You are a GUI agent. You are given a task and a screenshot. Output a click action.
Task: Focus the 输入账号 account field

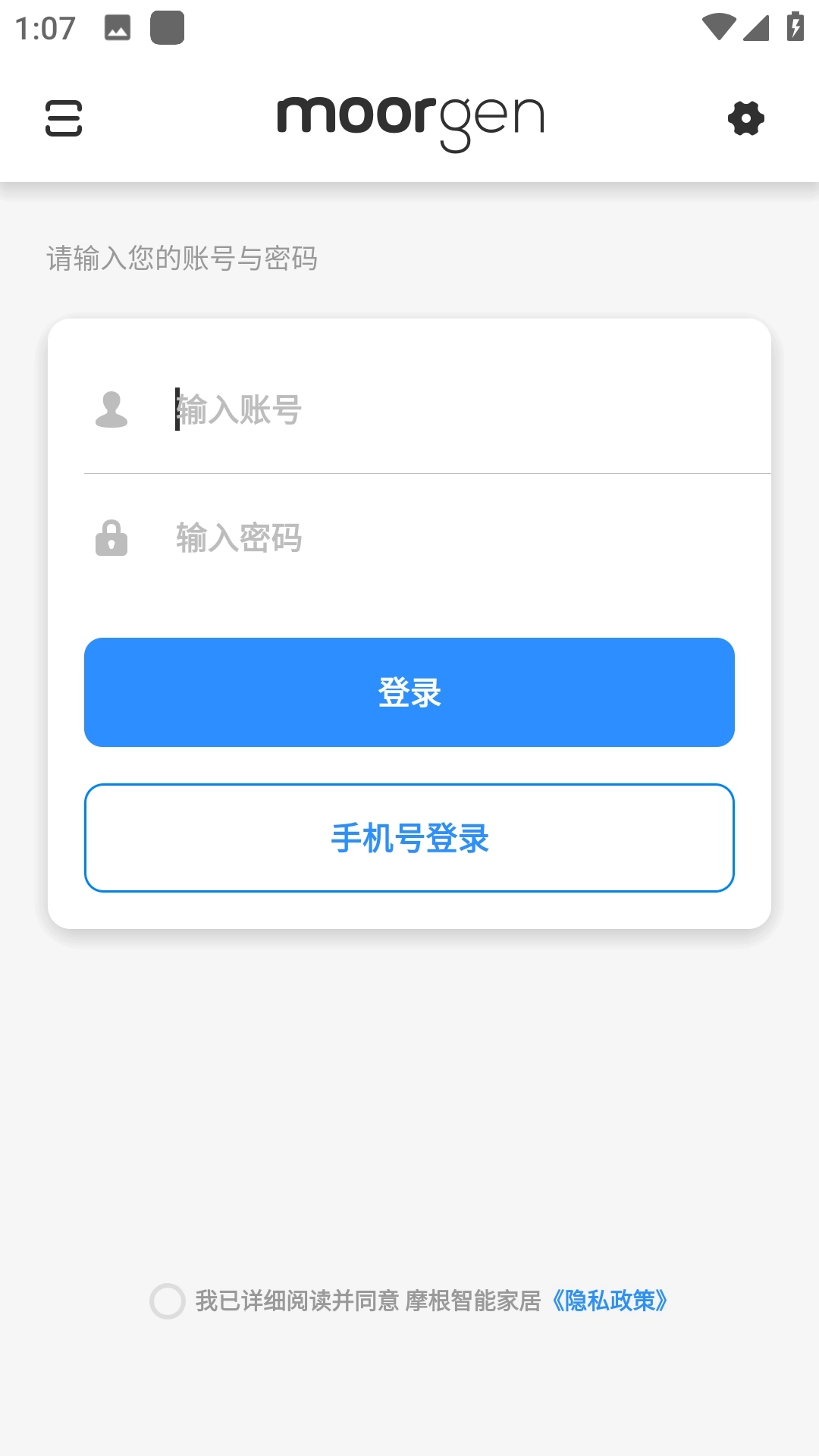click(x=455, y=409)
